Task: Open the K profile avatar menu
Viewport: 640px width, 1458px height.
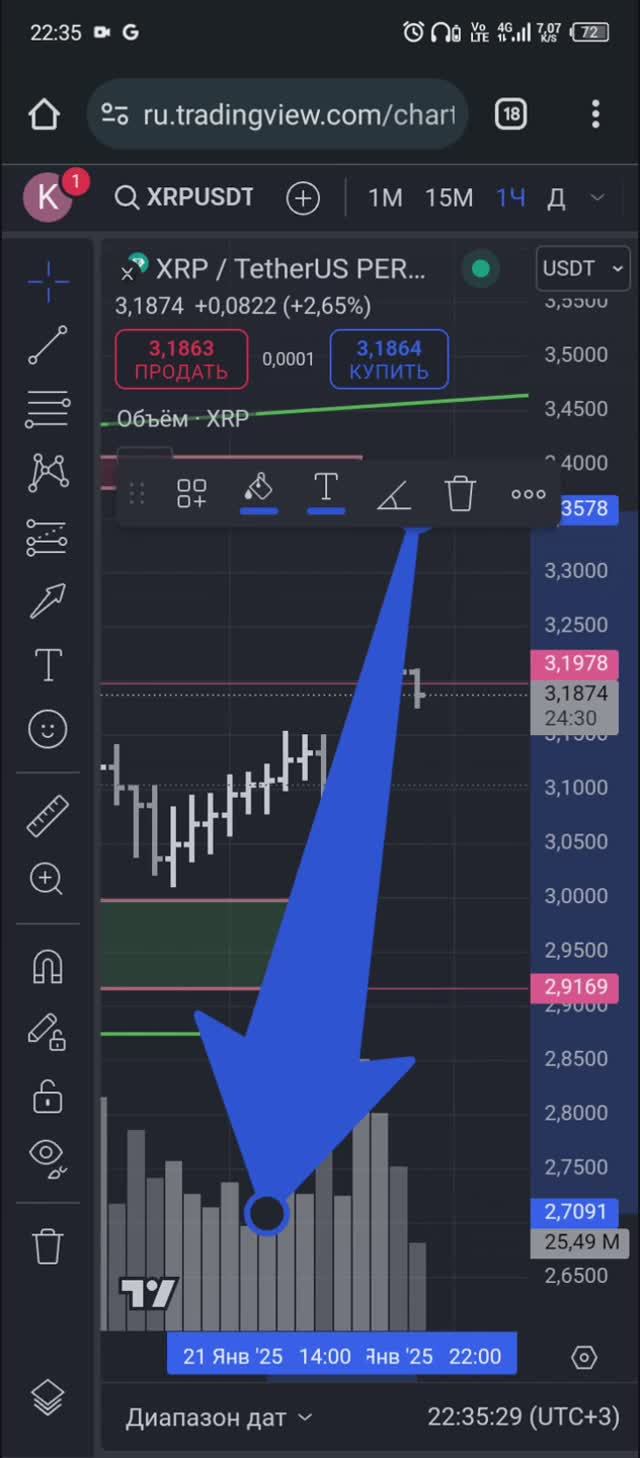Action: tap(49, 197)
